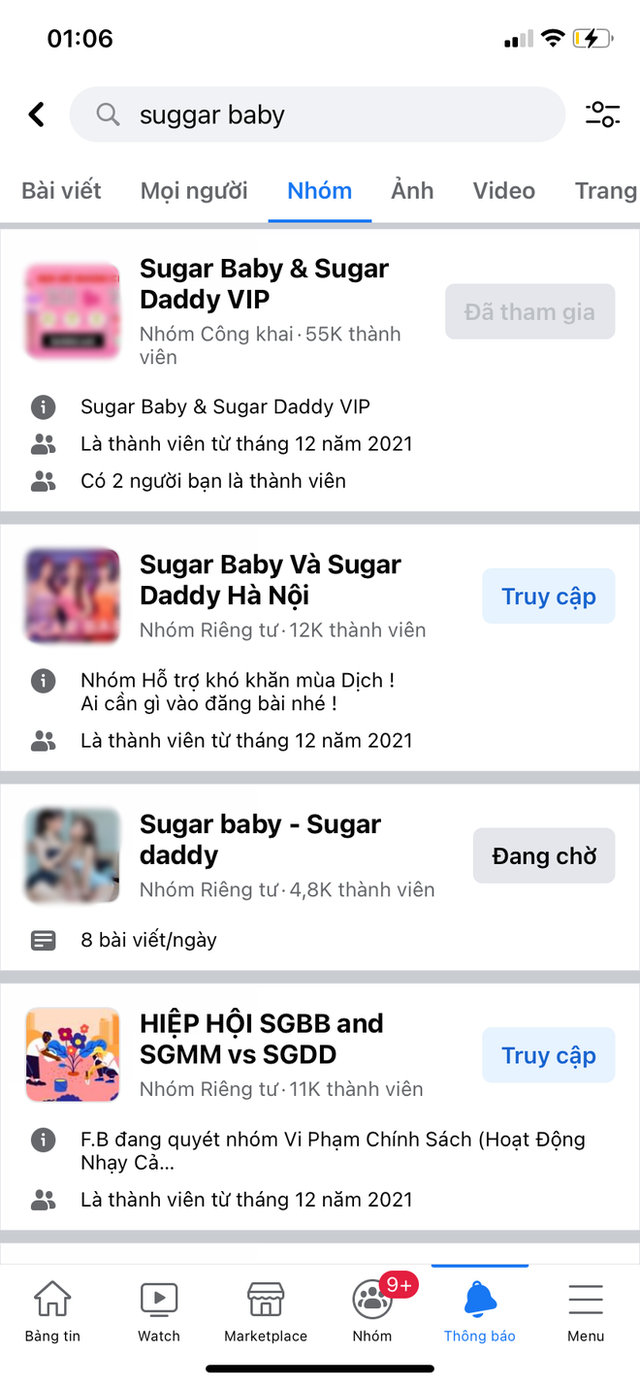The image size is (640, 1385).
Task: Open the Watch tab
Action: tap(159, 1311)
